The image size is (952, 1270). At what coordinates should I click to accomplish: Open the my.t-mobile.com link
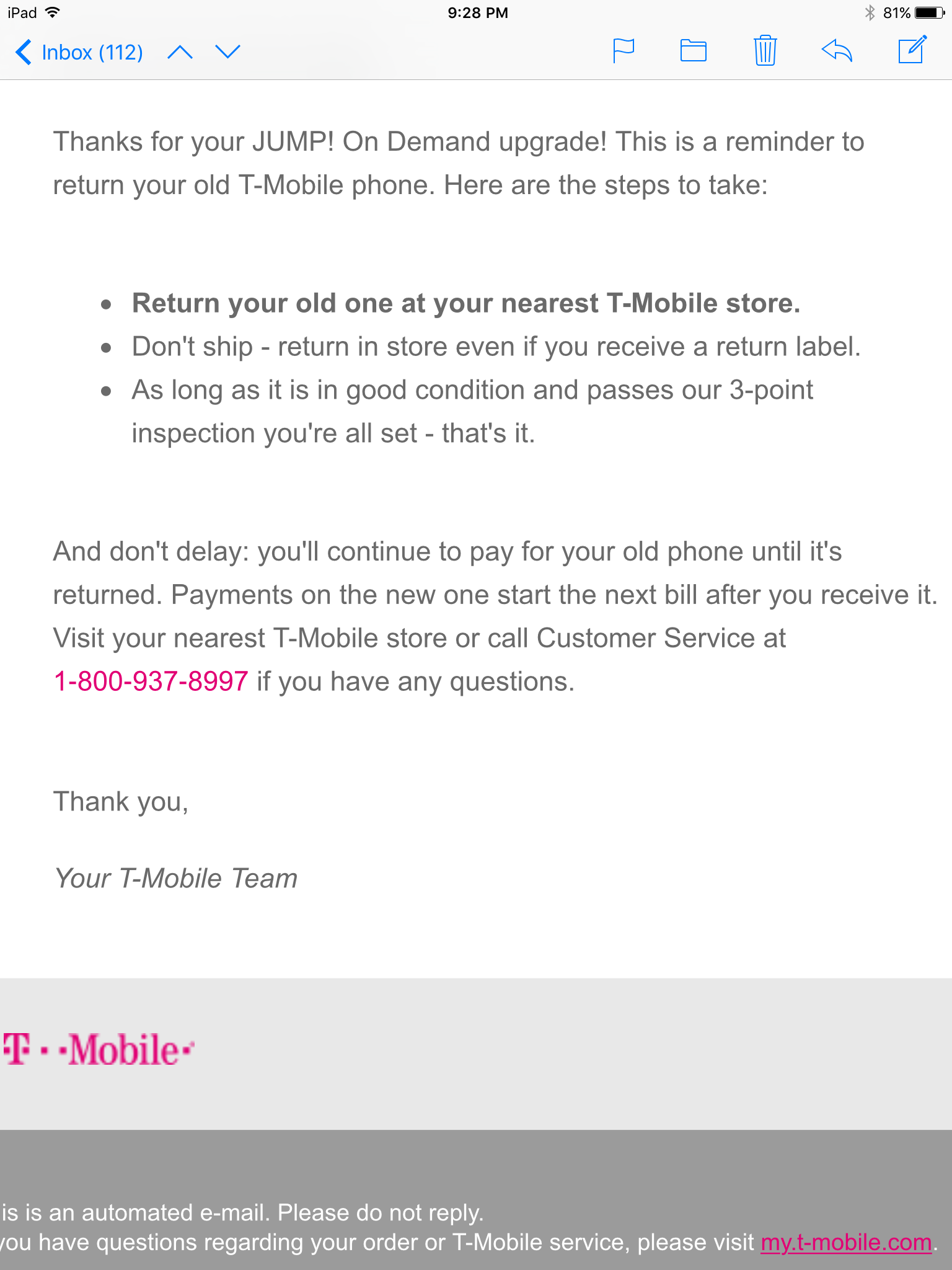847,1243
